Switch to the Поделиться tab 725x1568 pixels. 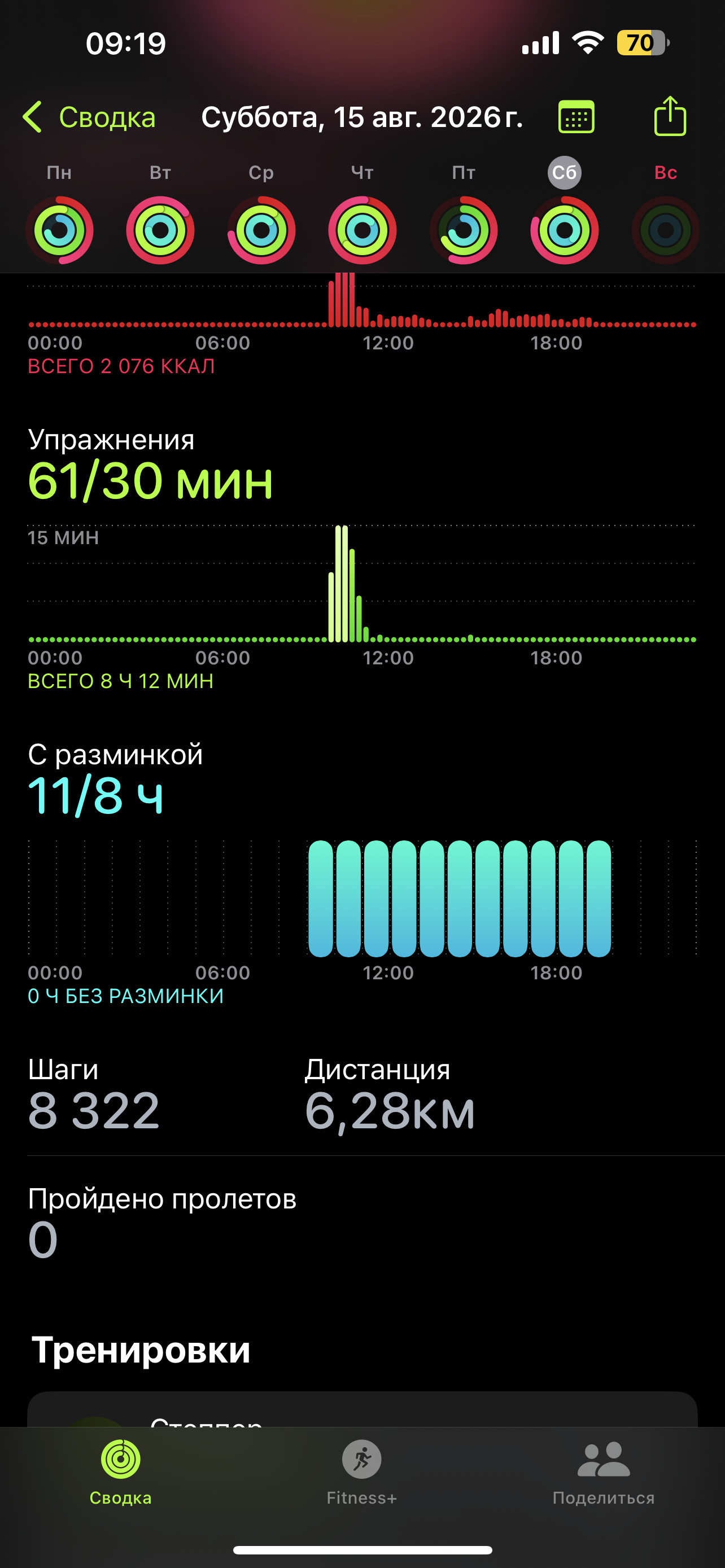(603, 1473)
